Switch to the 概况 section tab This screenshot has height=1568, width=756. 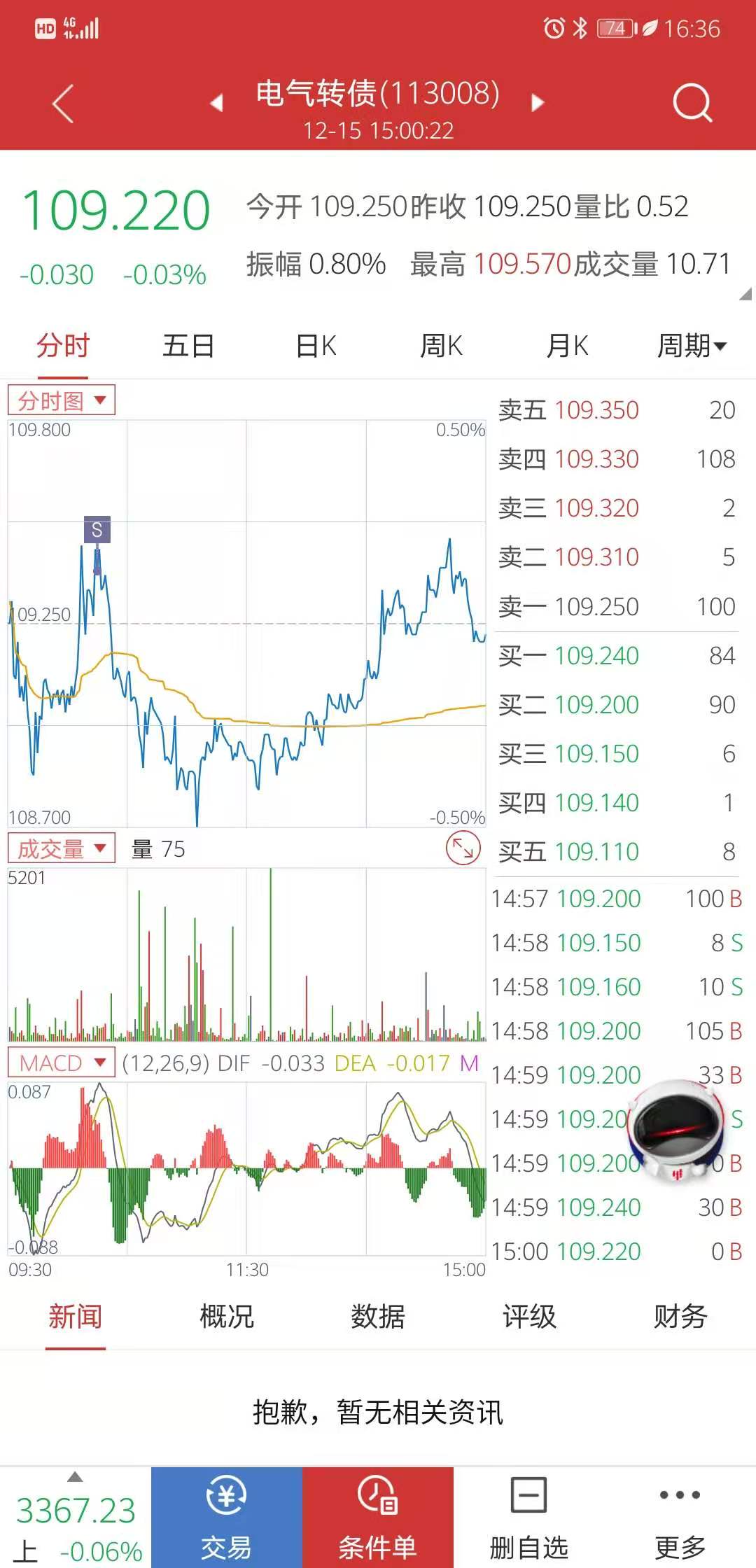[x=227, y=1317]
